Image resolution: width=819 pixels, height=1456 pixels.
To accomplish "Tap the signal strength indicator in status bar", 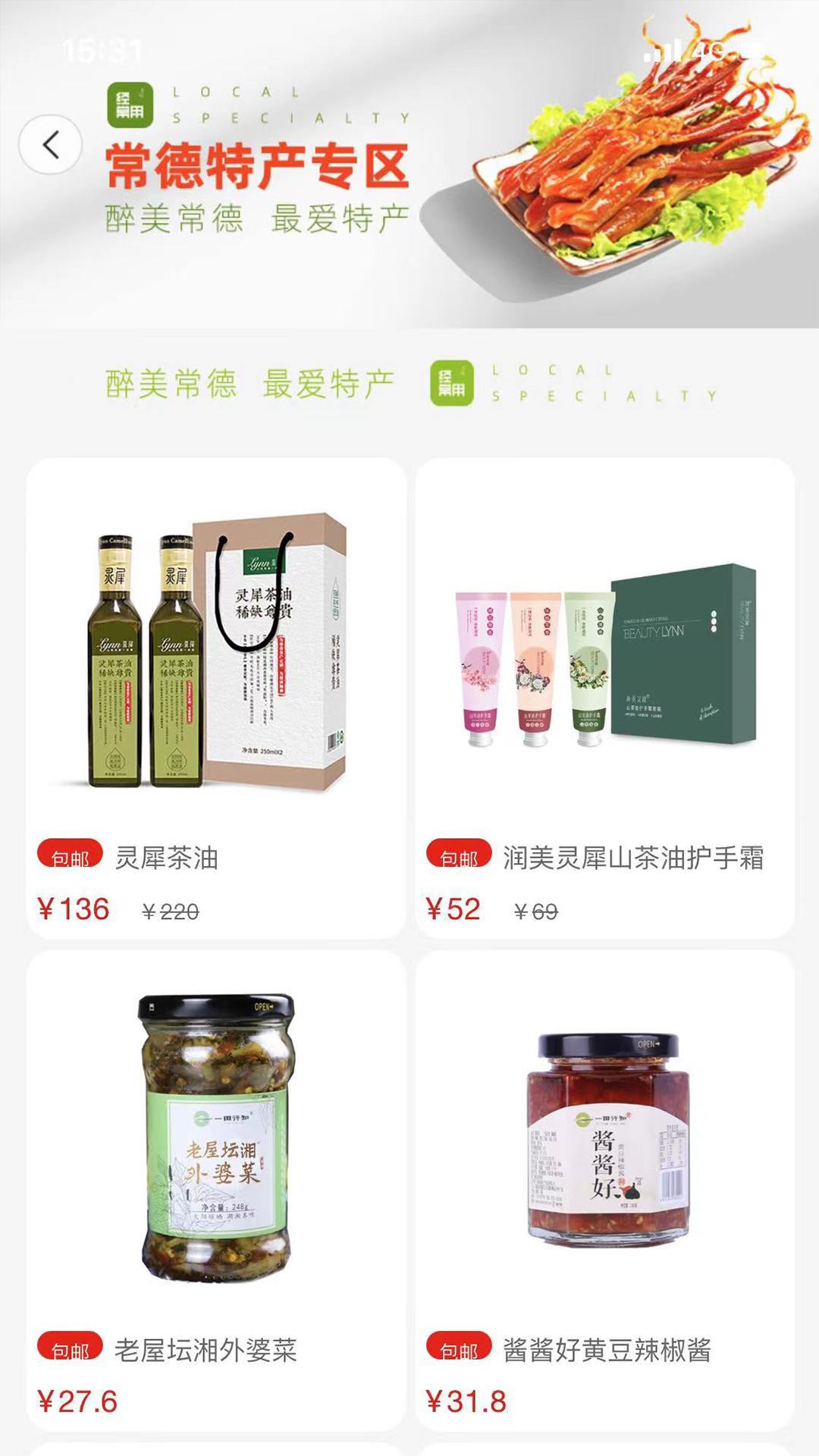I will pyautogui.click(x=661, y=52).
